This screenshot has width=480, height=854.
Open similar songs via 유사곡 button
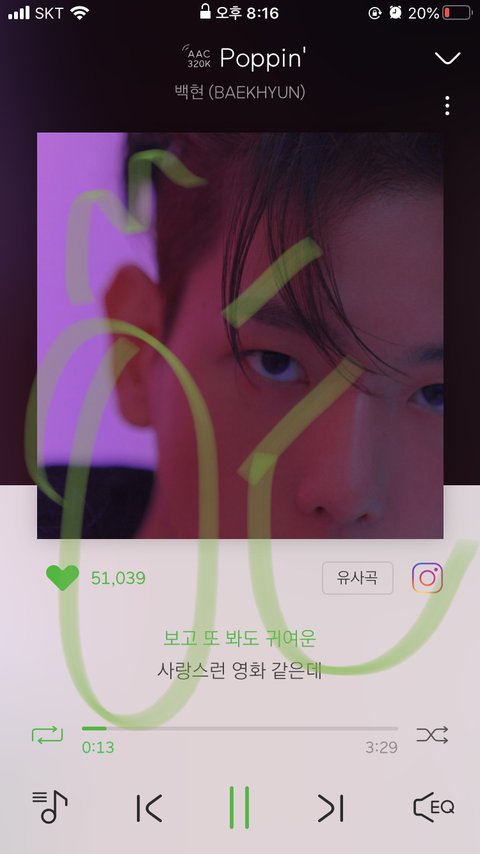[x=357, y=578]
